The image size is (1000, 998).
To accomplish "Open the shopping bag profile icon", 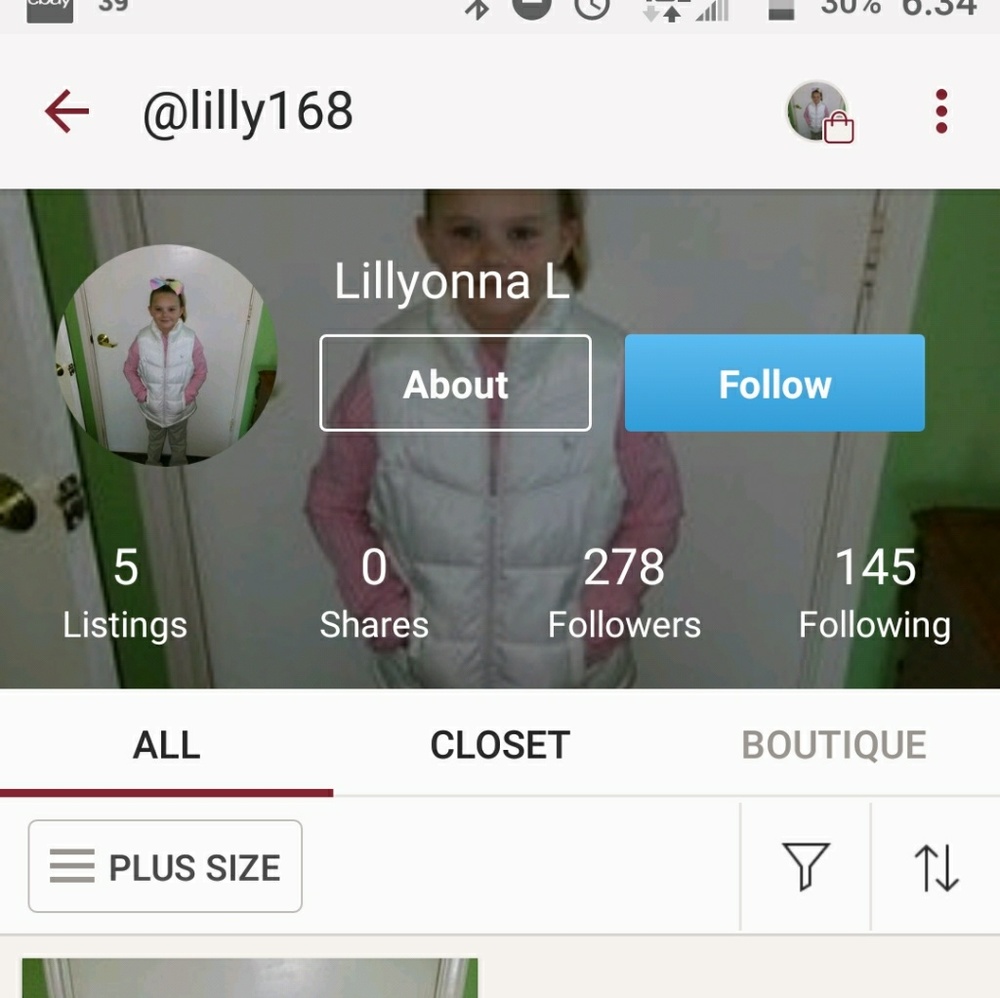I will click(819, 112).
